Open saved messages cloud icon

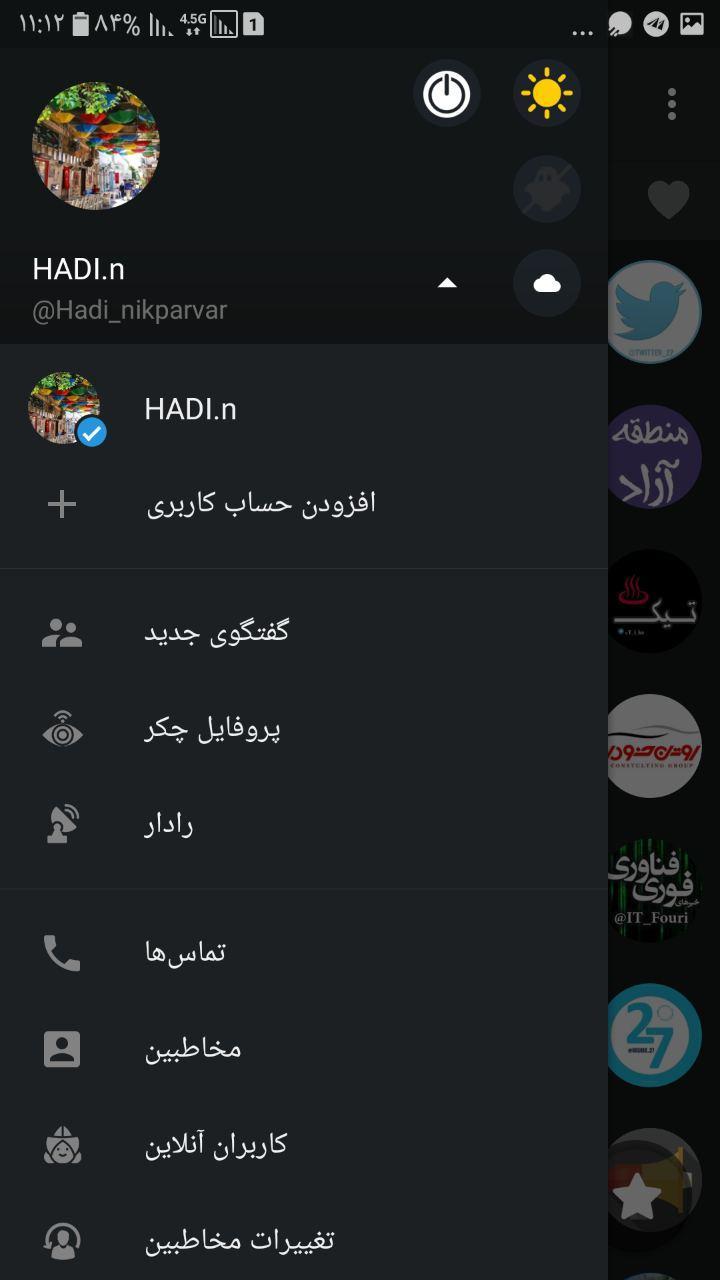(x=546, y=284)
